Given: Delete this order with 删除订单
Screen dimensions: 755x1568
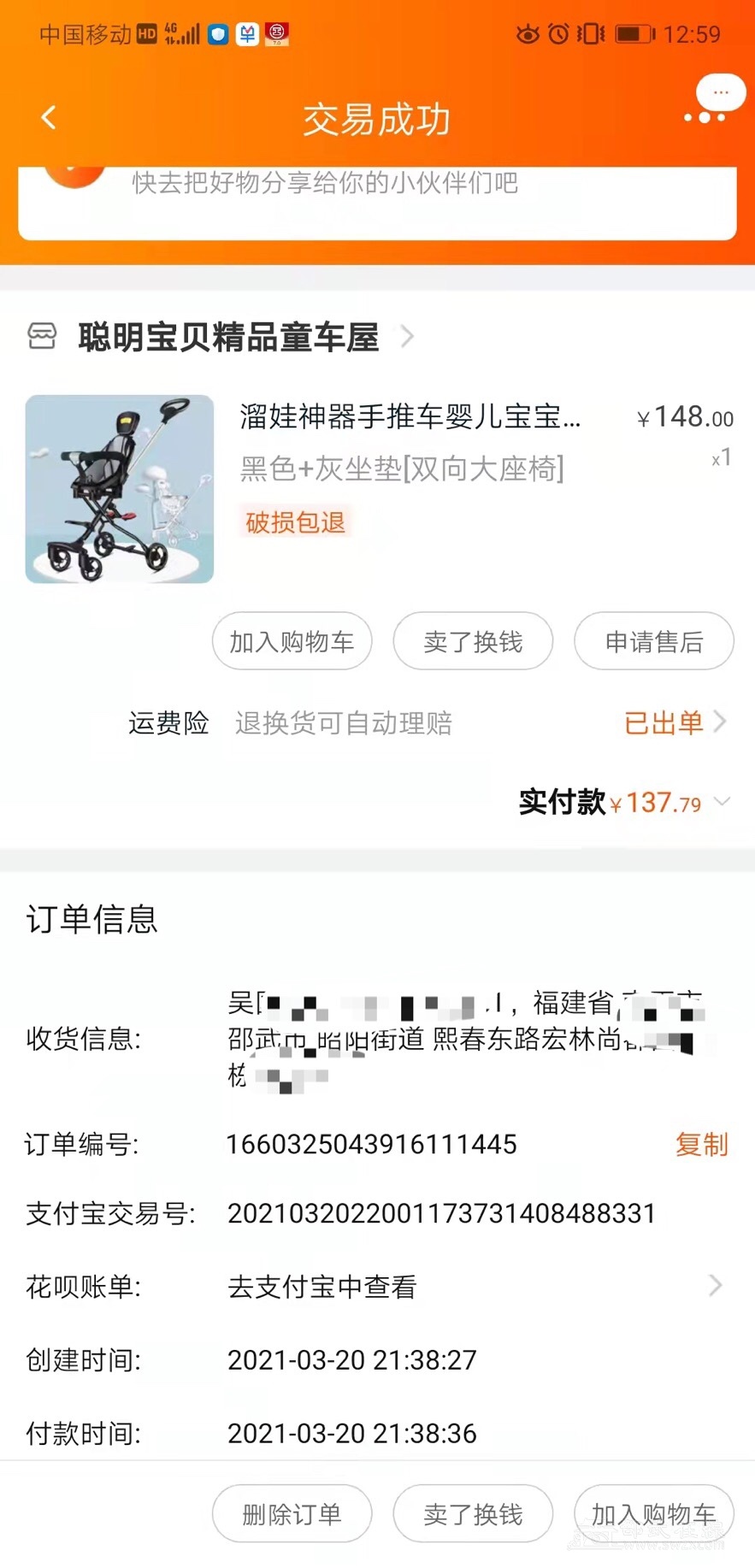Looking at the screenshot, I should point(292,1514).
